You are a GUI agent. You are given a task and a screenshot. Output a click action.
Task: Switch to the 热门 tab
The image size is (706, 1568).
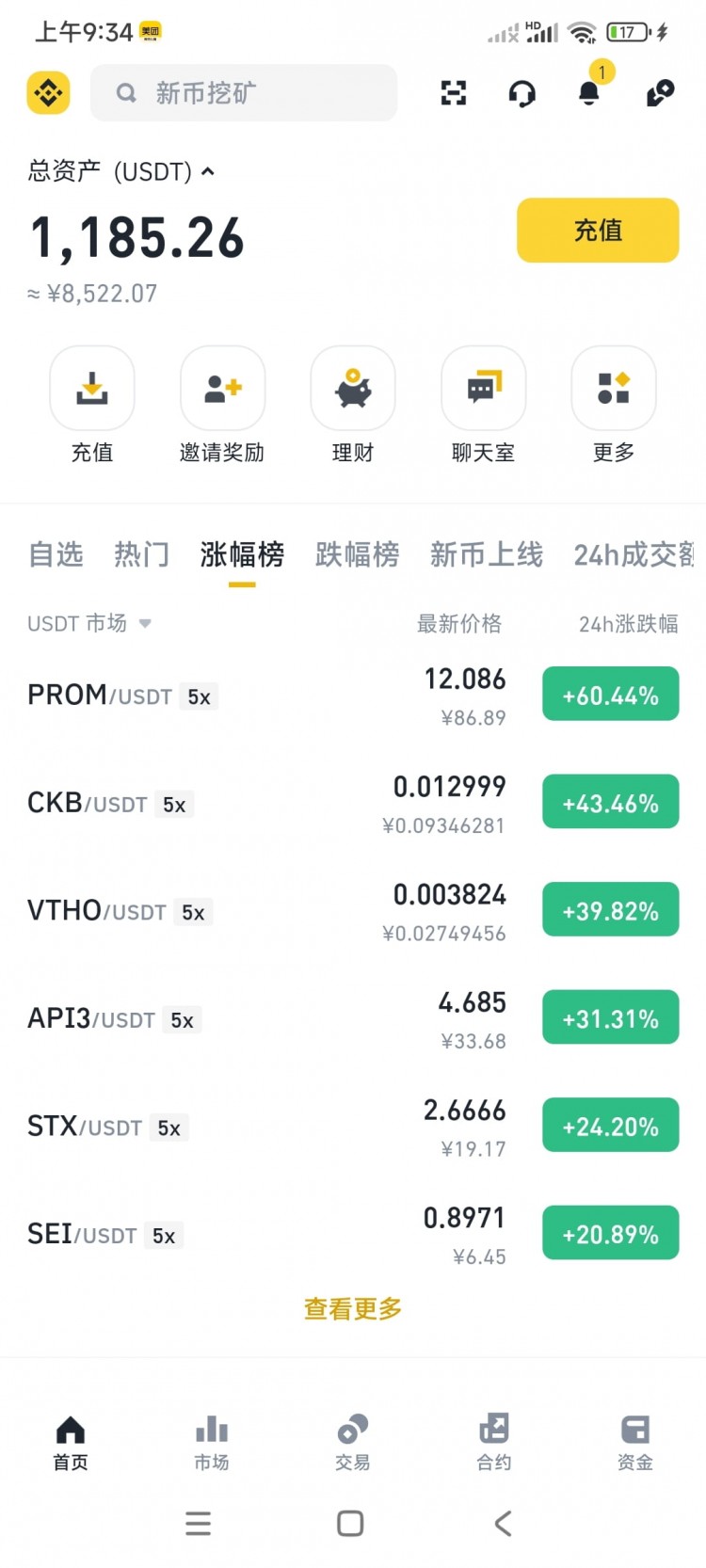tap(141, 554)
